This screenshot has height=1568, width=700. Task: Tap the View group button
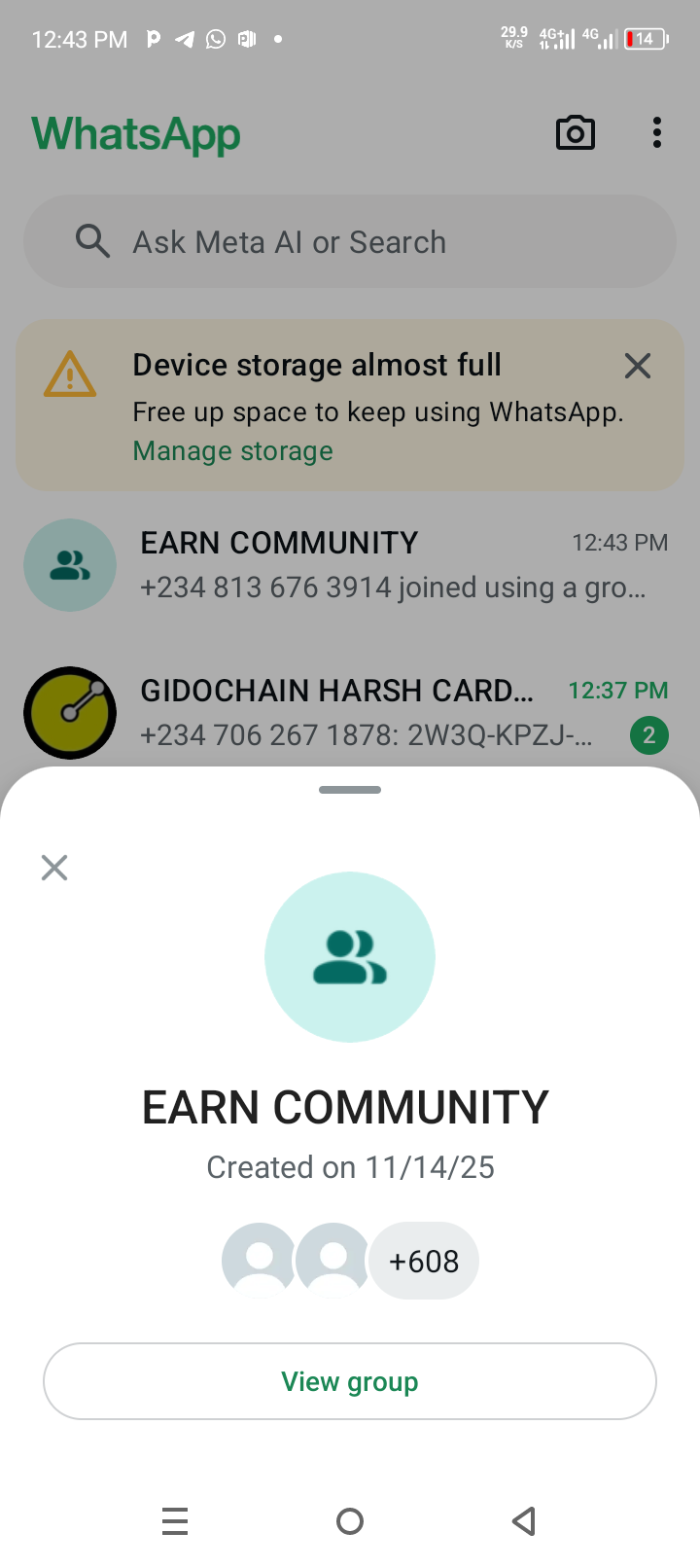350,1381
